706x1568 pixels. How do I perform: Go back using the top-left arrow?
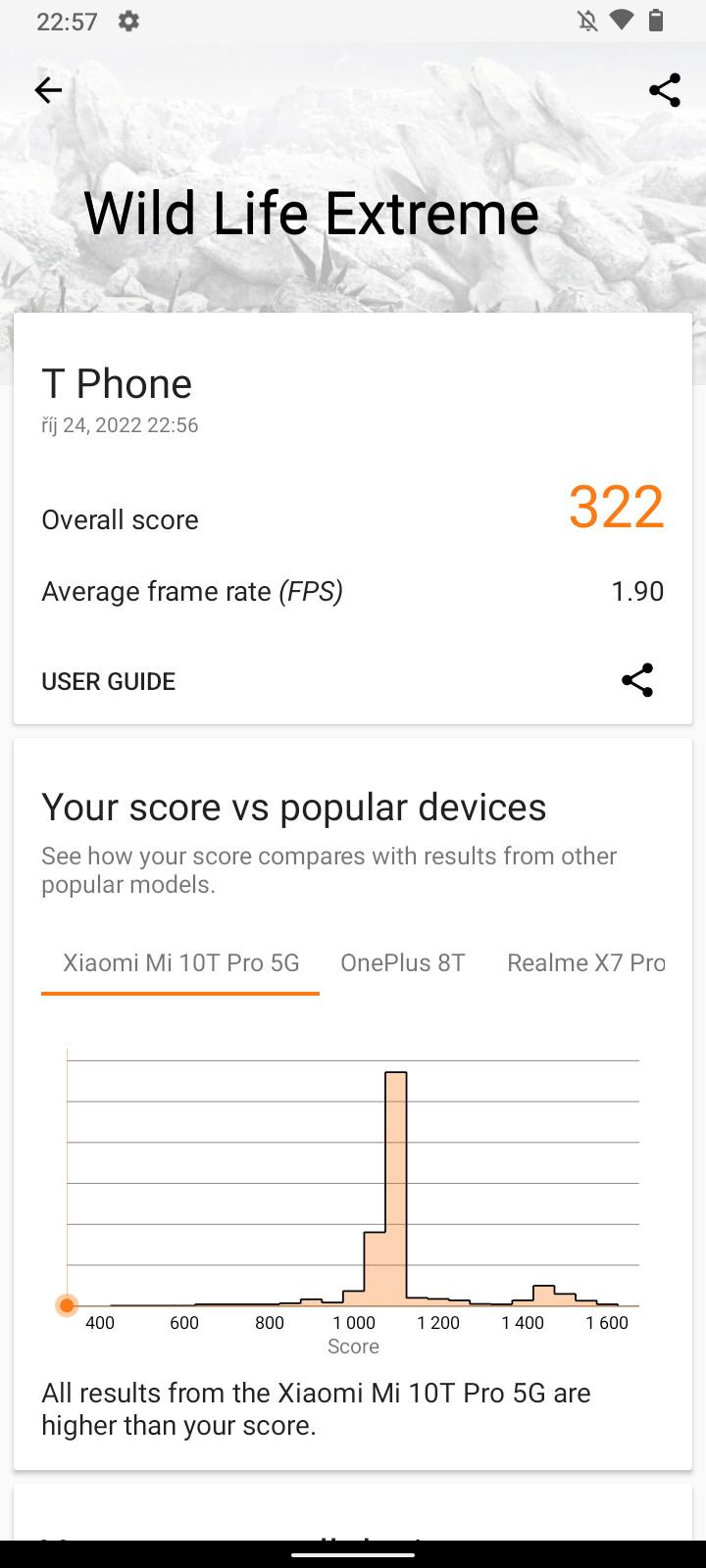[x=48, y=90]
